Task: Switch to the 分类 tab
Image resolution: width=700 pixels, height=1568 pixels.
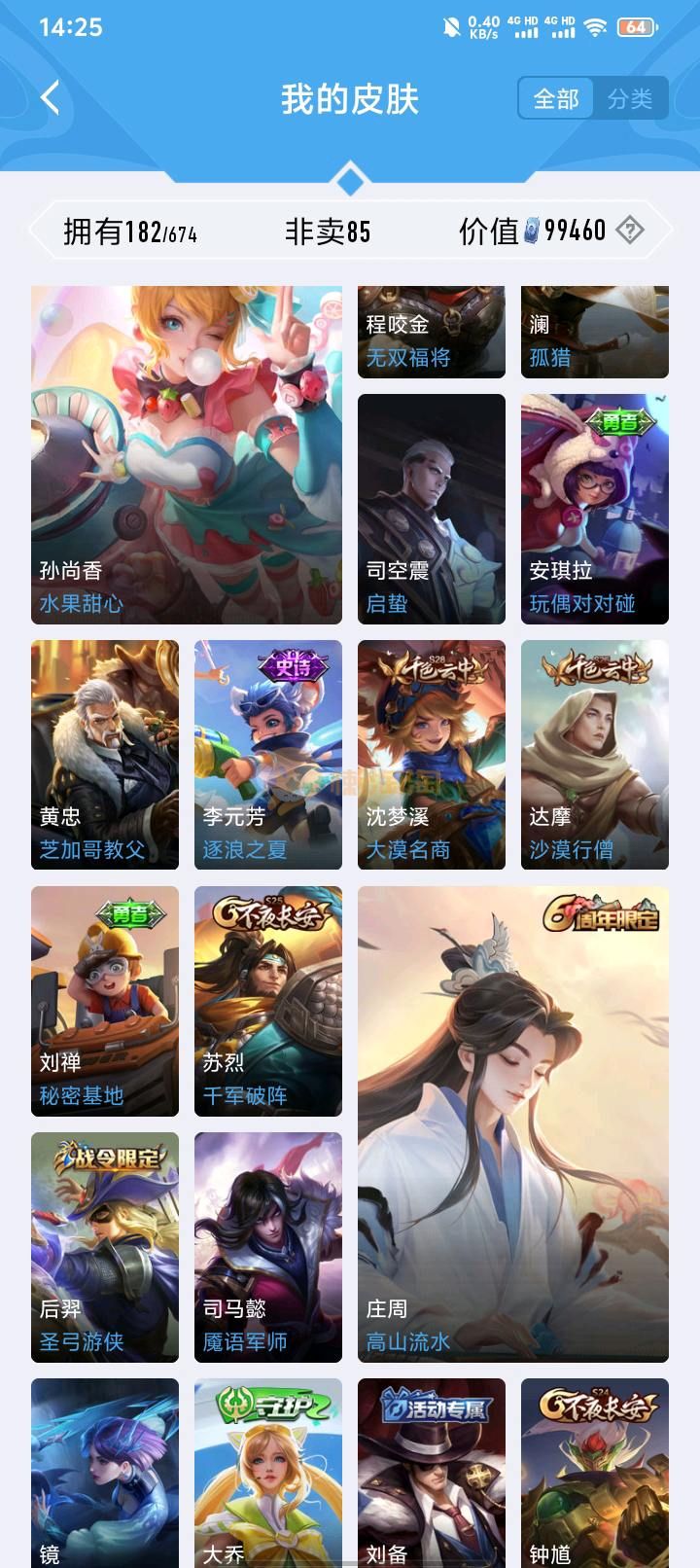Action: [630, 98]
